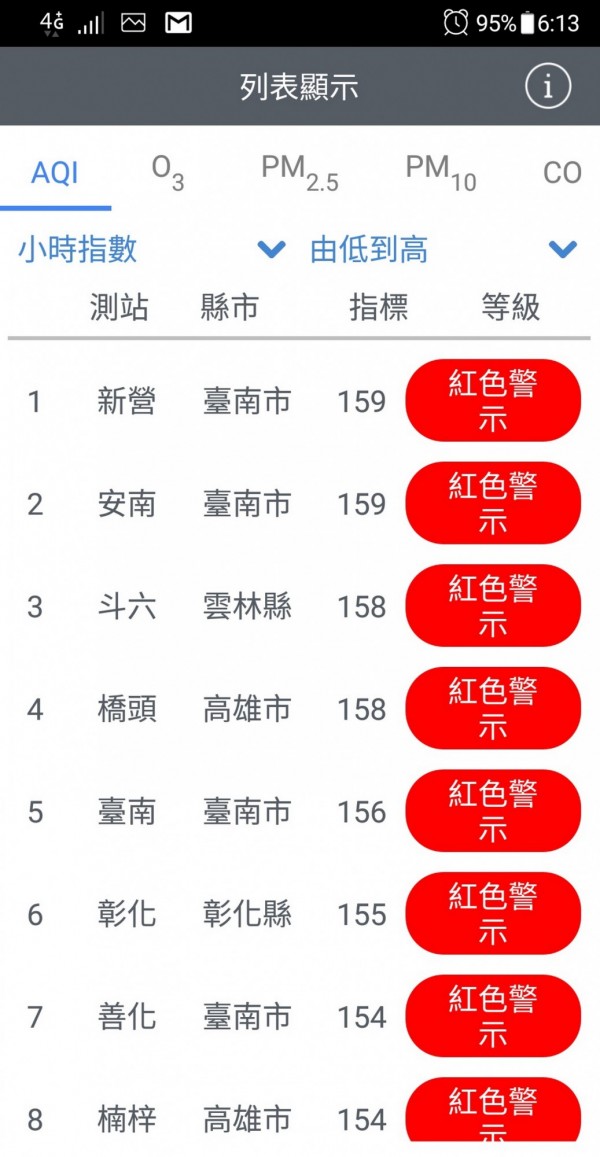Switch to the CO tab
Image resolution: width=600 pixels, height=1157 pixels.
pyautogui.click(x=562, y=173)
